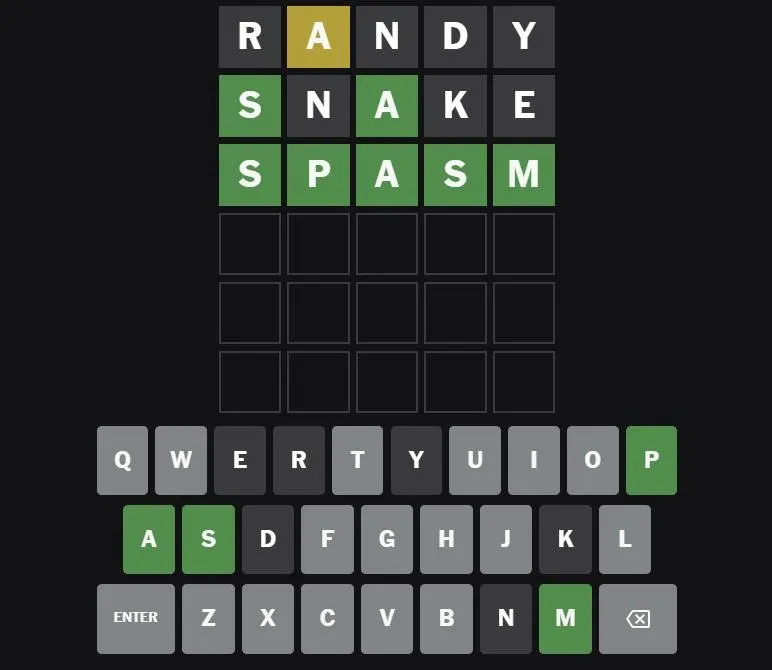The width and height of the screenshot is (772, 670).
Task: Tap the green M key
Action: [565, 618]
